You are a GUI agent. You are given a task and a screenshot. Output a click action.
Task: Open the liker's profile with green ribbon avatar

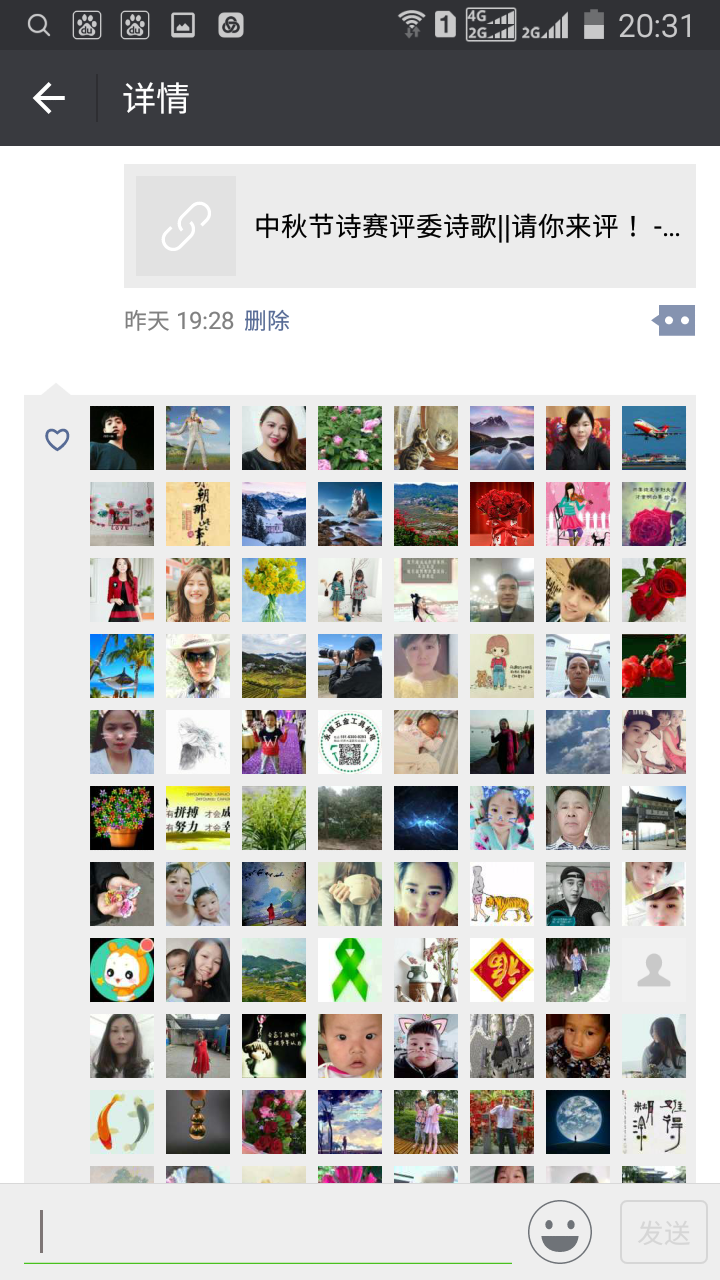click(350, 970)
